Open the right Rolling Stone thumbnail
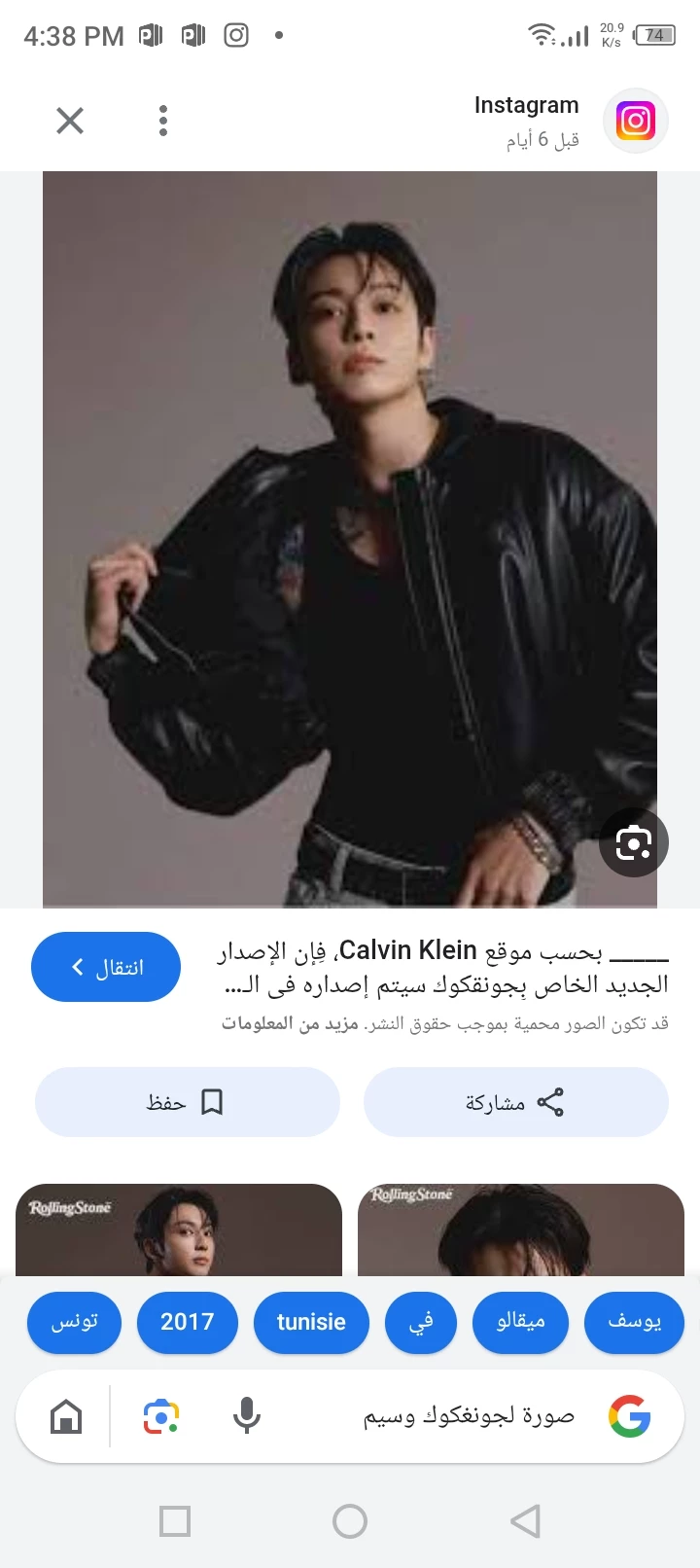Screen dimensions: 700x1568 (x=521, y=1229)
